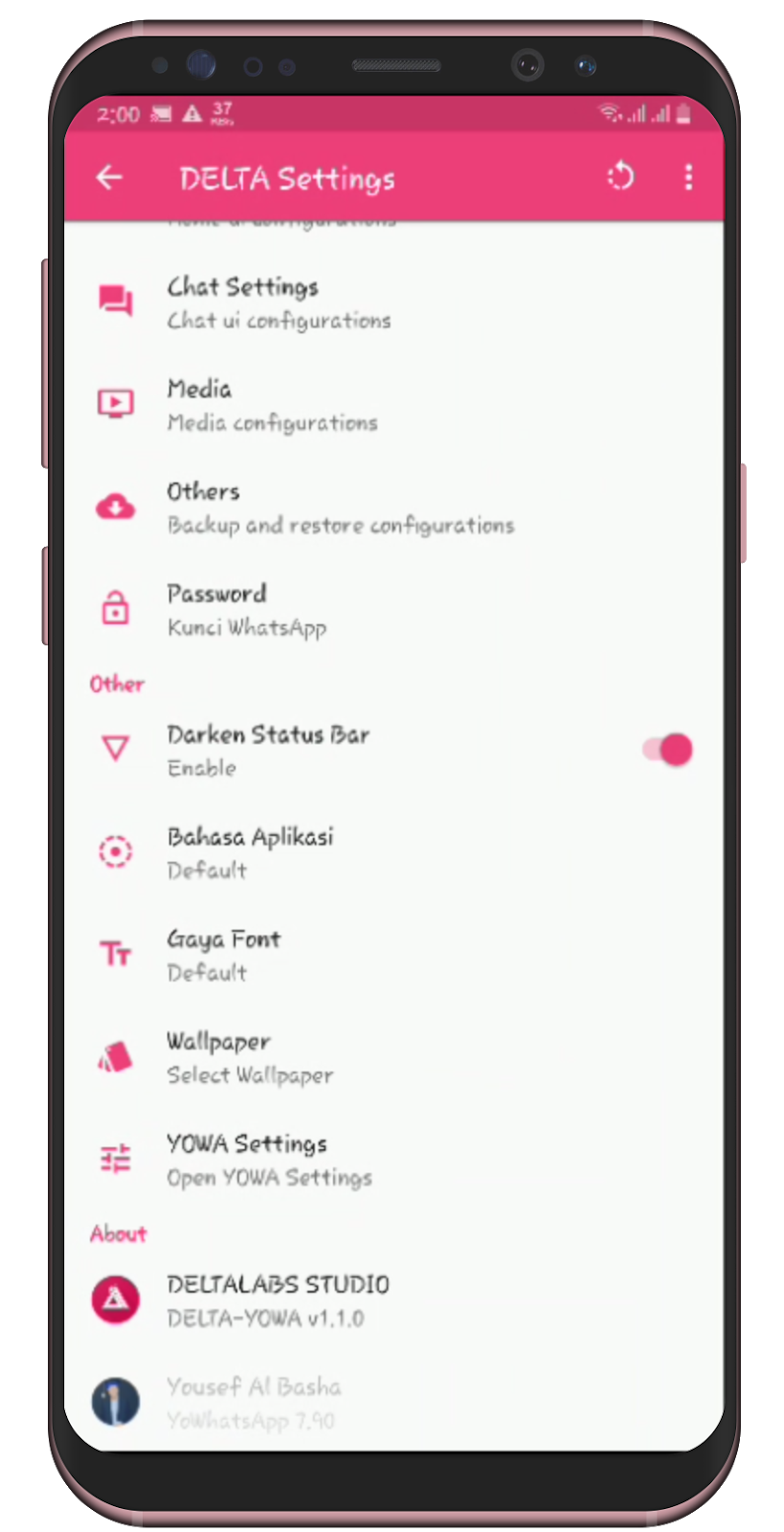Open YOWA Settings

click(x=393, y=1160)
